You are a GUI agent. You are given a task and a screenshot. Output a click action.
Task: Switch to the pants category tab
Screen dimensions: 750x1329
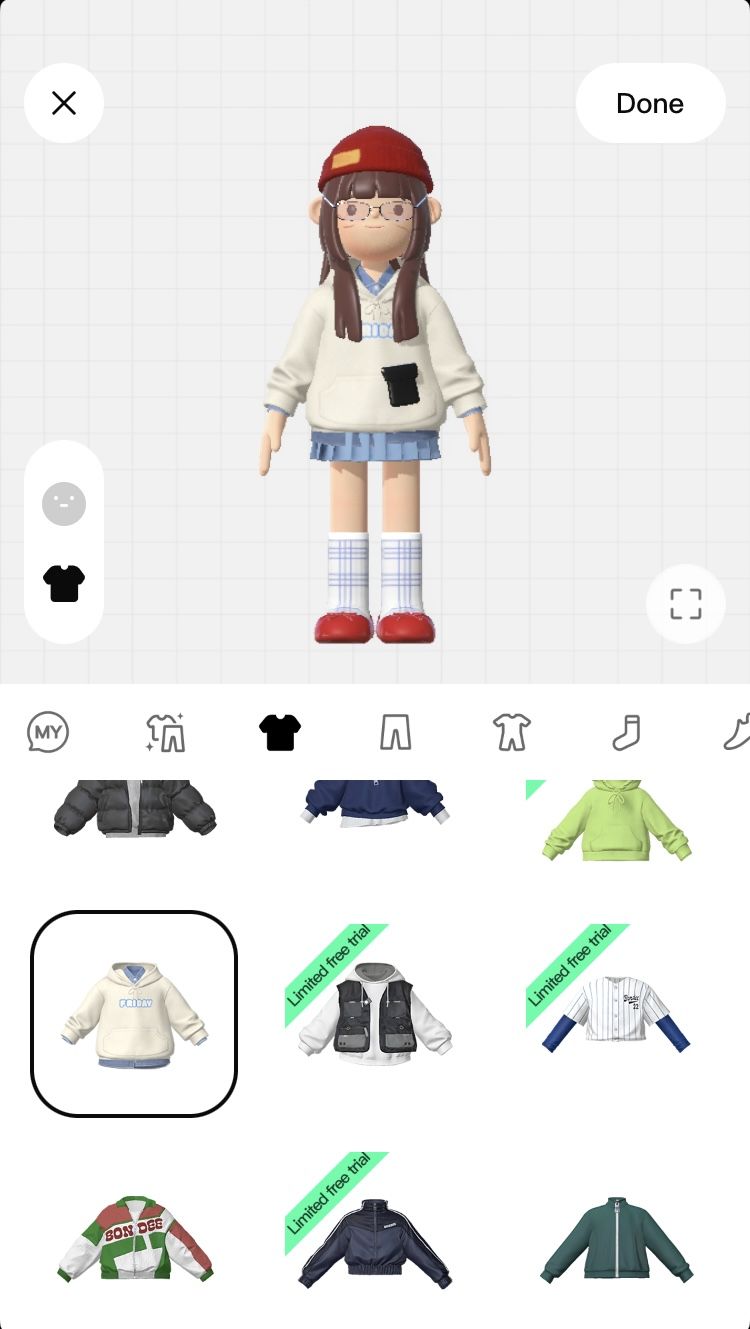coord(396,733)
